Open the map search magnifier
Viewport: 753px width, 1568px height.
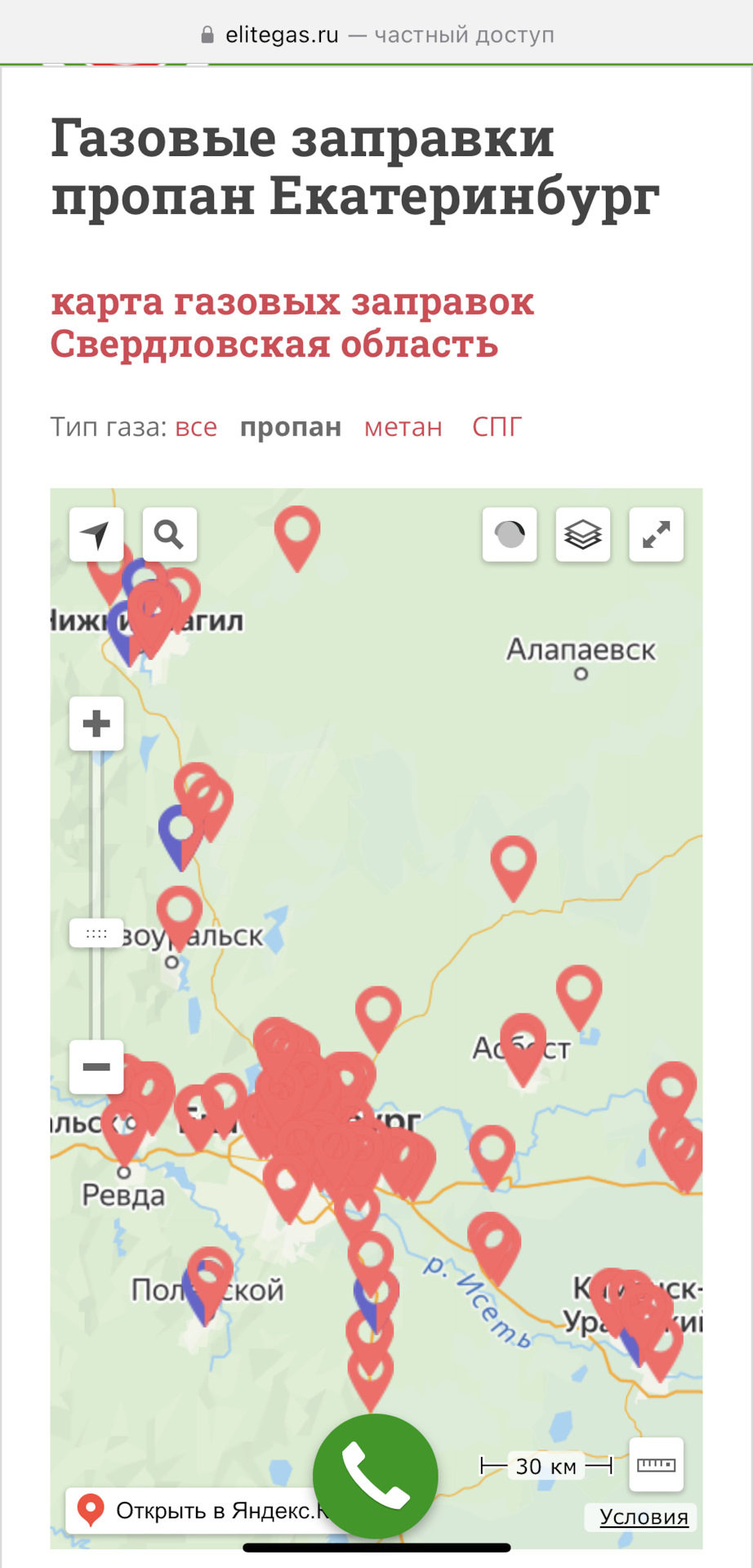point(170,535)
